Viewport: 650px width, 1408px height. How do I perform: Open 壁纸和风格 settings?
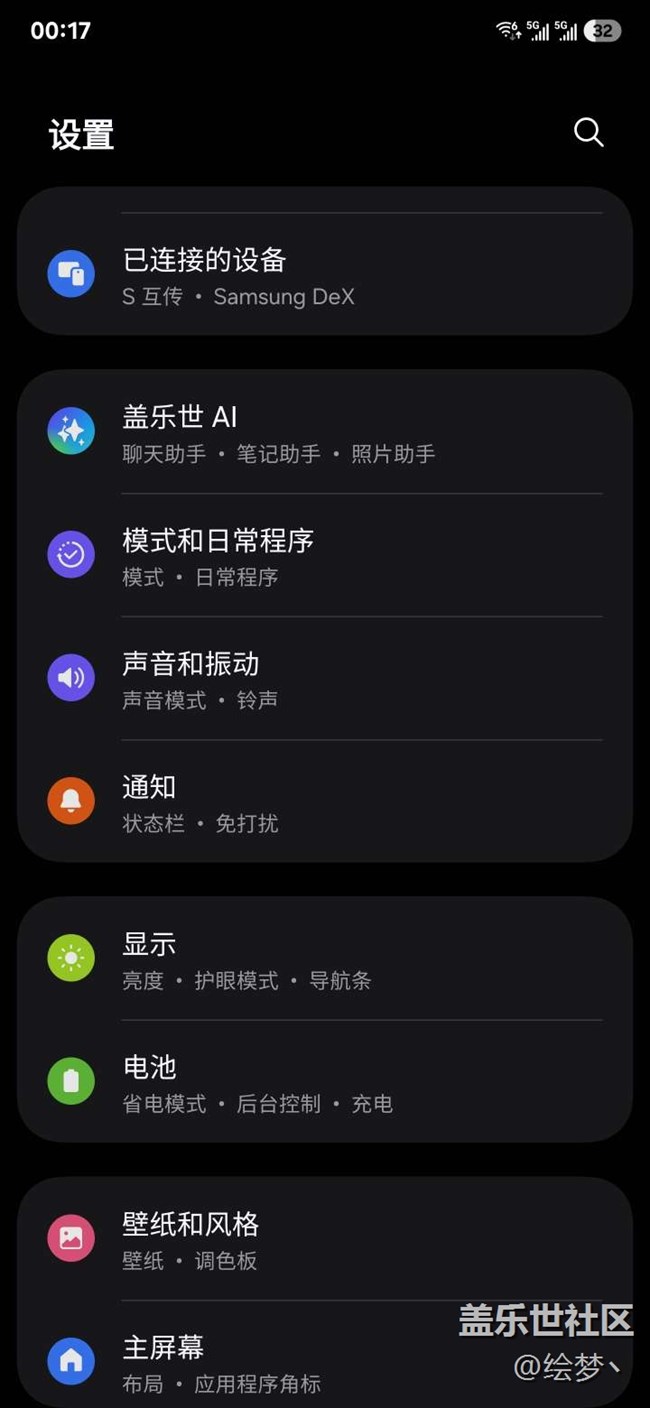click(325, 1239)
